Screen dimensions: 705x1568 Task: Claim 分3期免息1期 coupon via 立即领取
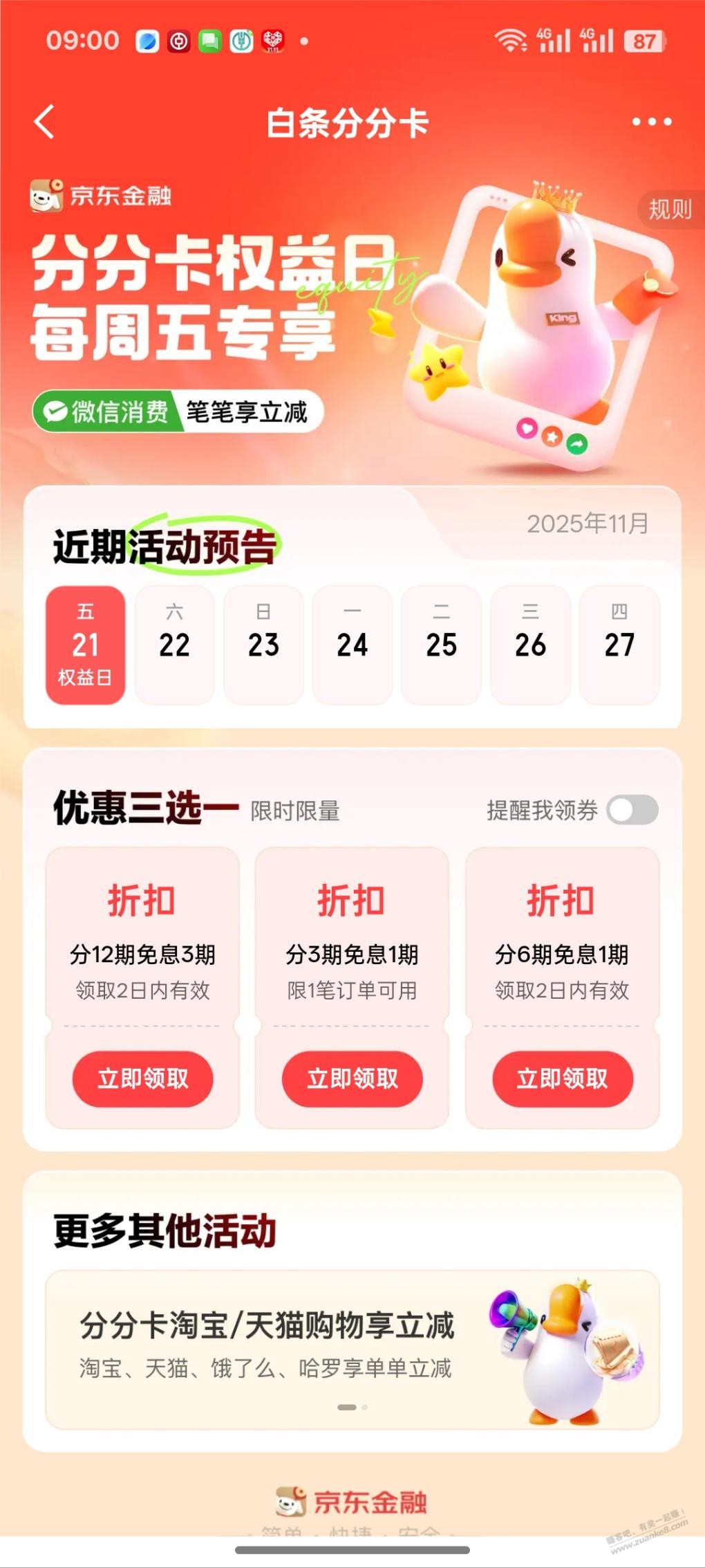pos(352,1078)
